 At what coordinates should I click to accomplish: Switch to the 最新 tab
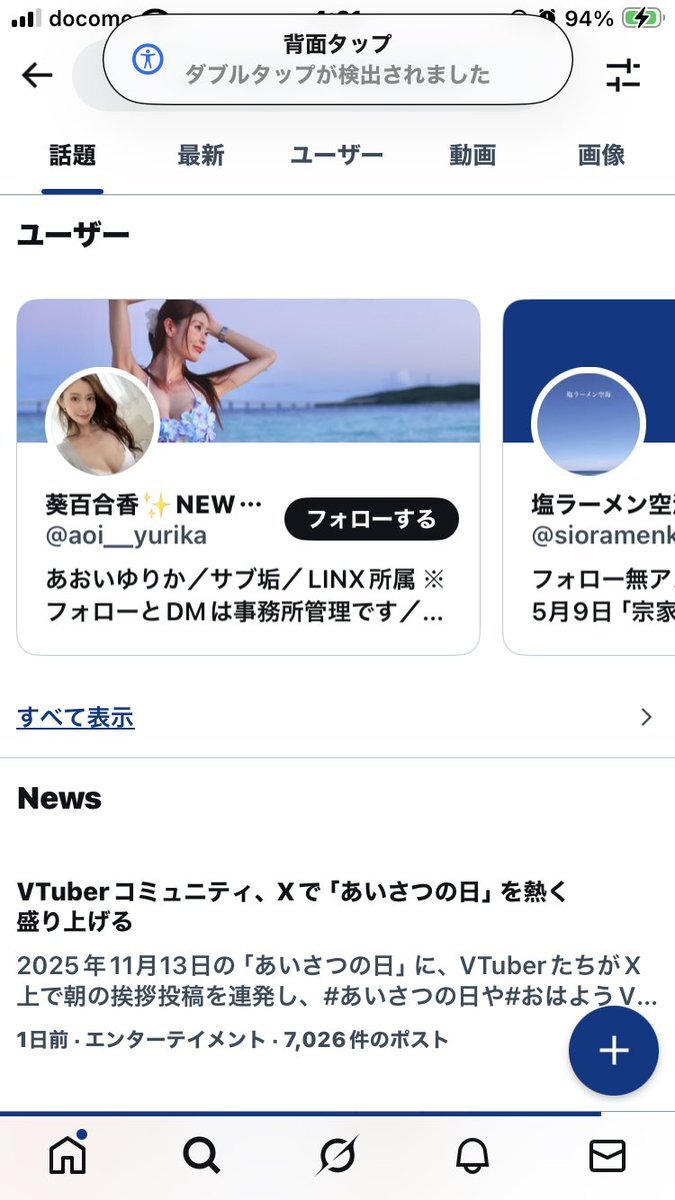[x=201, y=155]
